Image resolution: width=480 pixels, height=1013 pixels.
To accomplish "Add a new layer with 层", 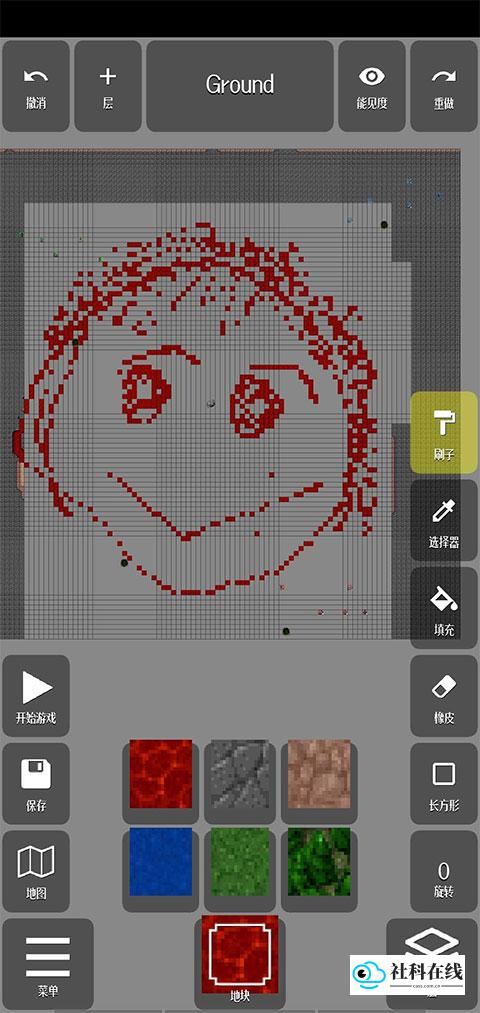I will click(x=108, y=87).
